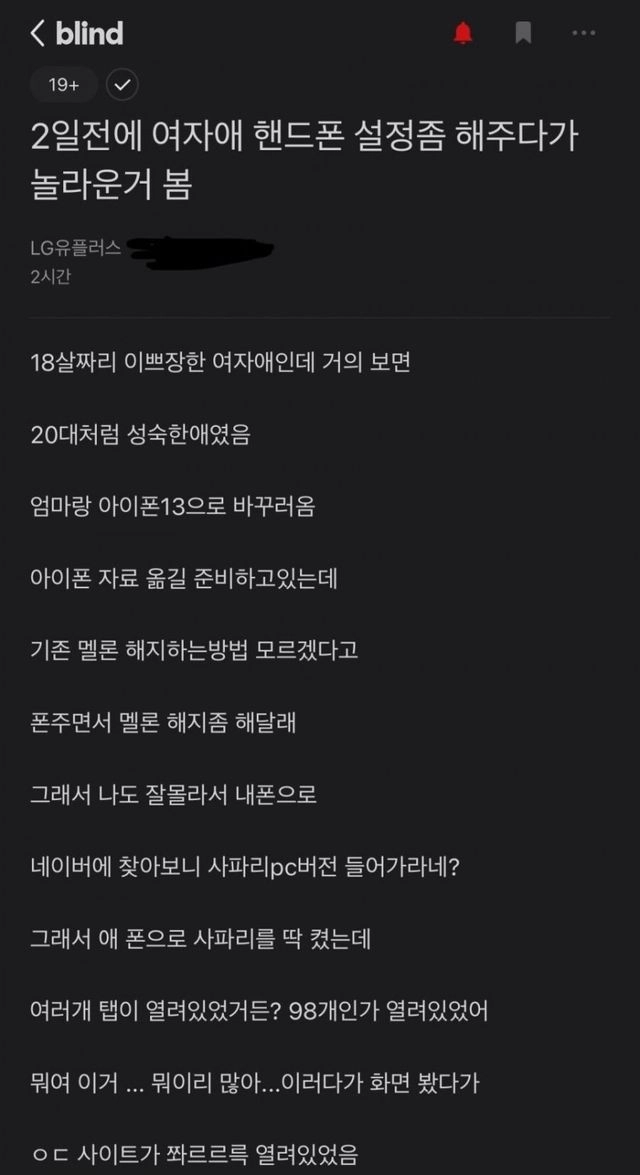Tap the red notification bell
The width and height of the screenshot is (640, 1175).
(462, 34)
